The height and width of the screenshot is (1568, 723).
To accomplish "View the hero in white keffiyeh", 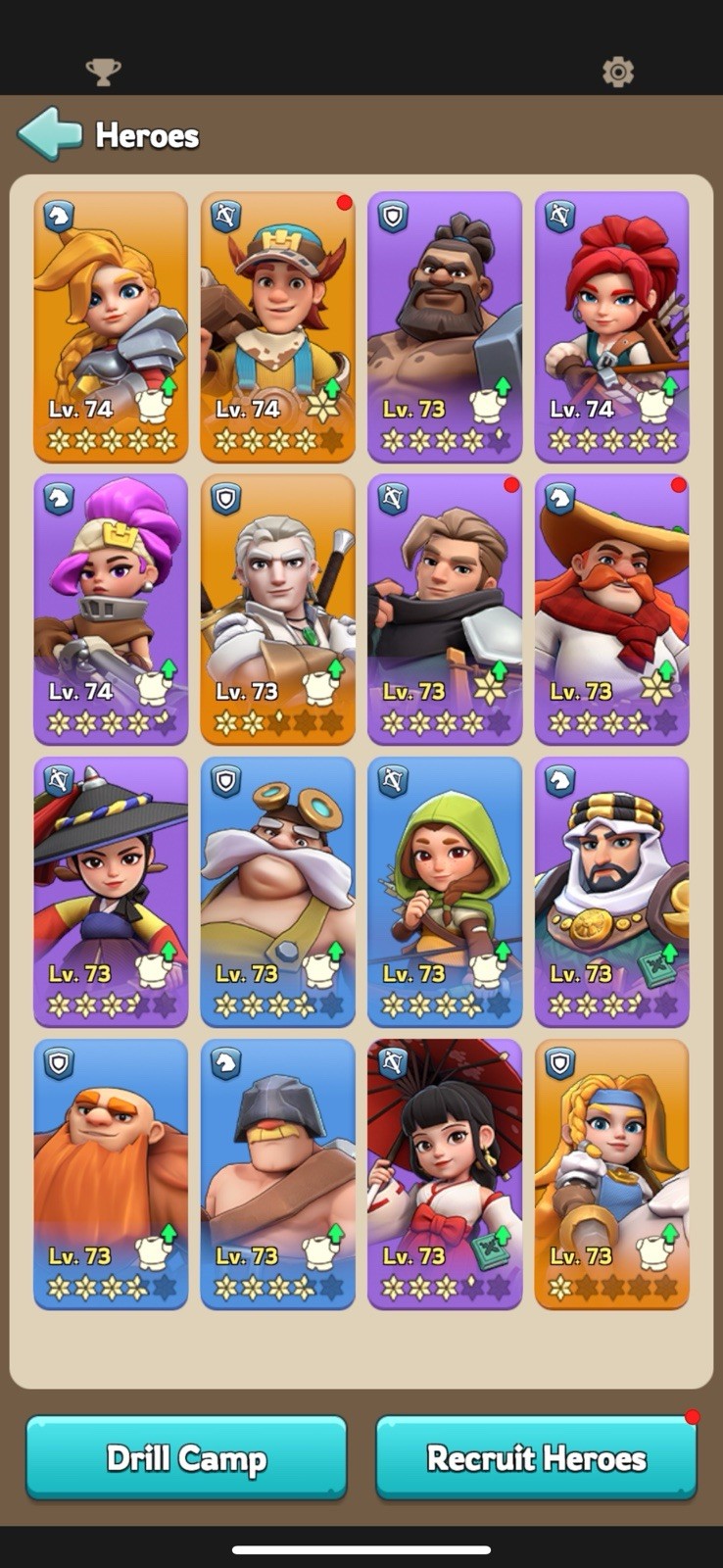I will [612, 892].
